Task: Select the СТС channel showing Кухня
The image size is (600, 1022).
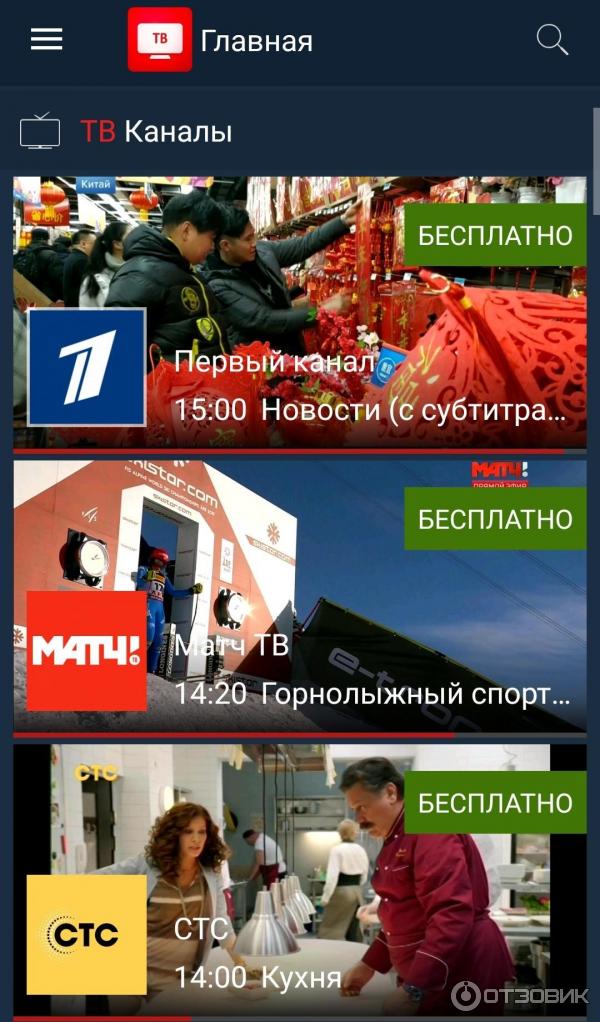Action: 300,880
